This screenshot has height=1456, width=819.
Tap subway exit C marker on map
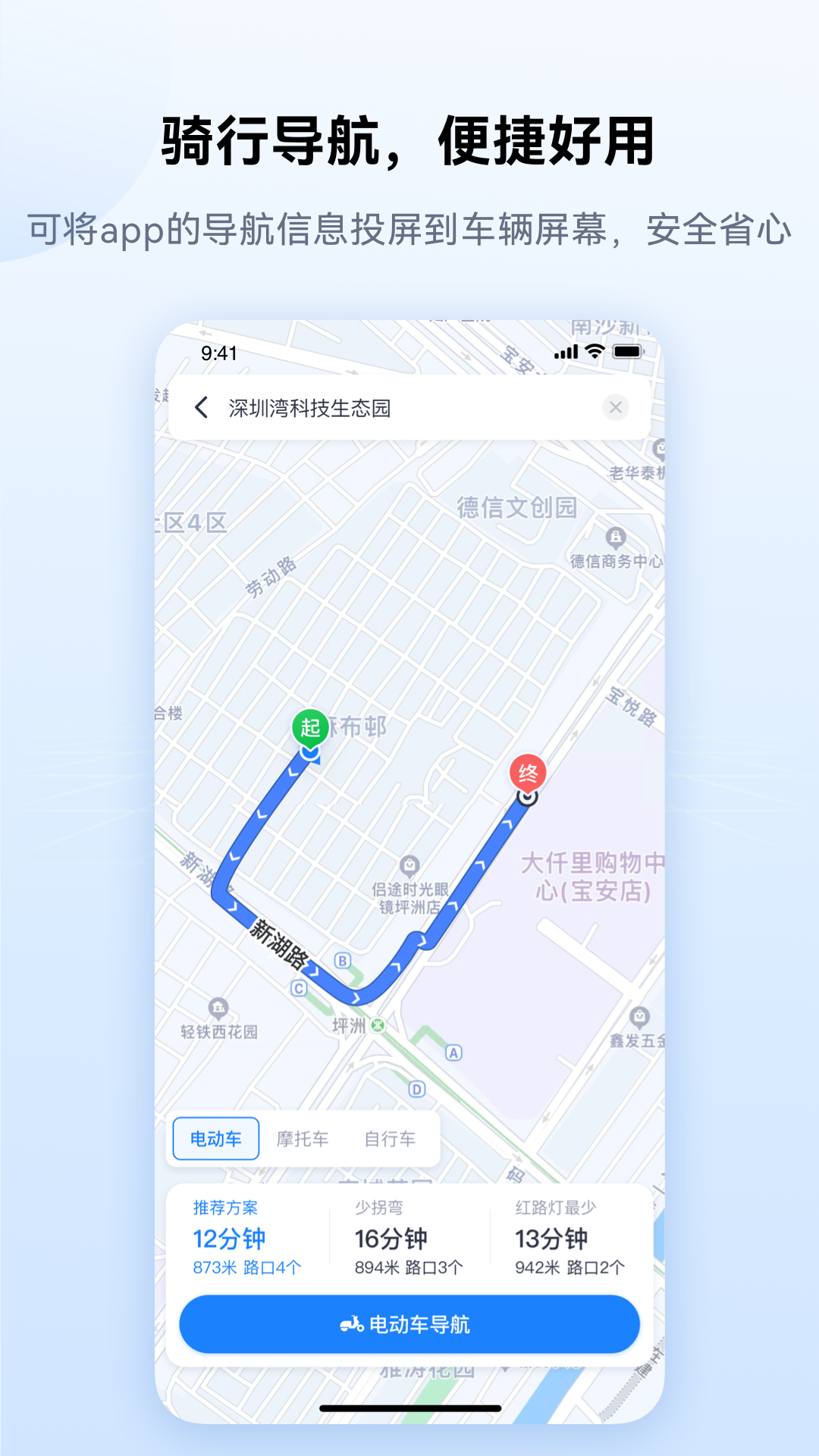(x=300, y=990)
